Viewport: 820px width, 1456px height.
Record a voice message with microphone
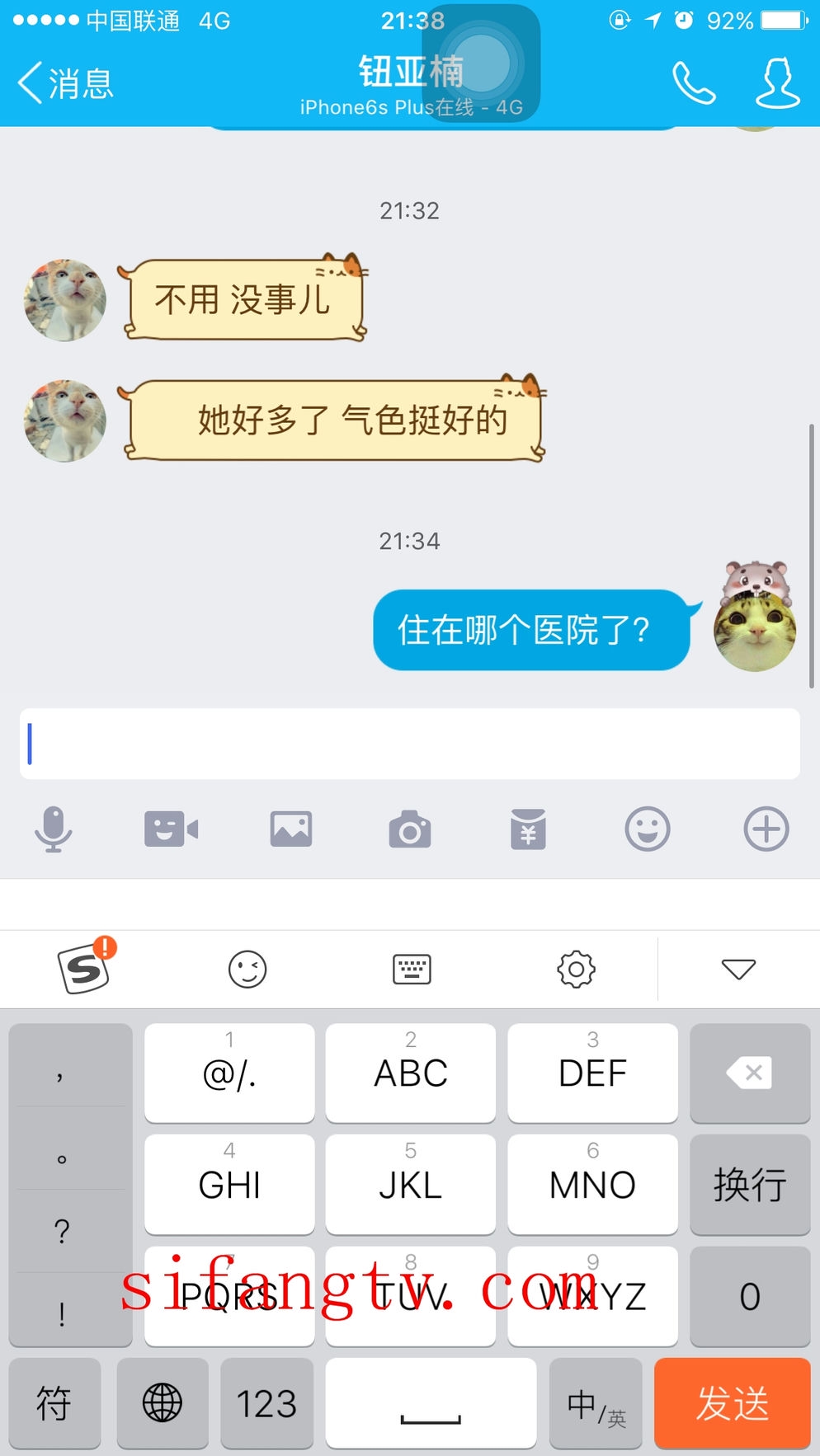54,829
